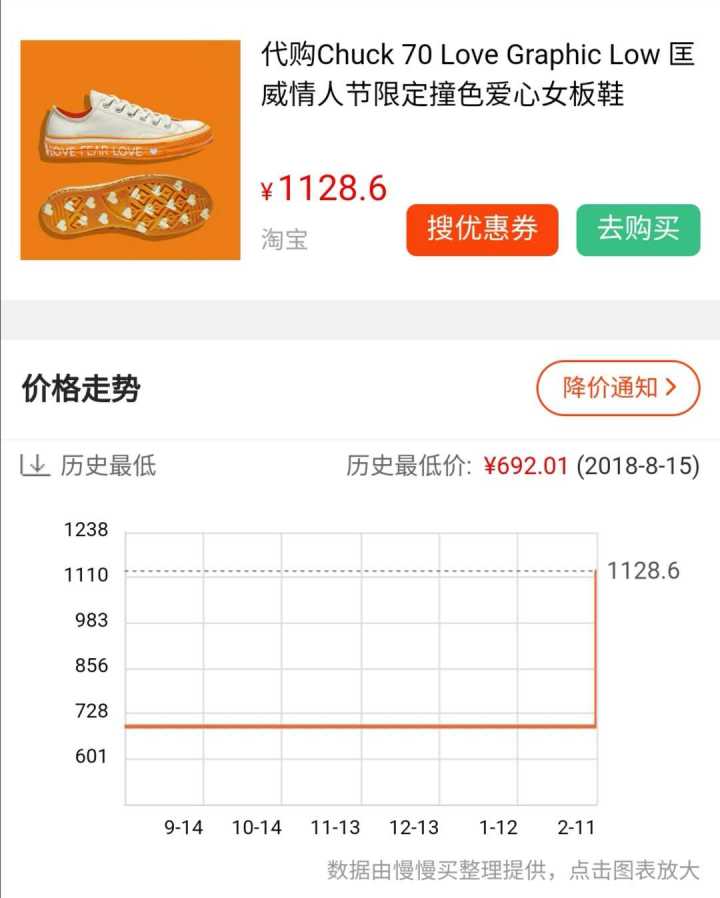The width and height of the screenshot is (720, 898).
Task: Open the Chuck 70 sneaker product image
Action: point(130,150)
